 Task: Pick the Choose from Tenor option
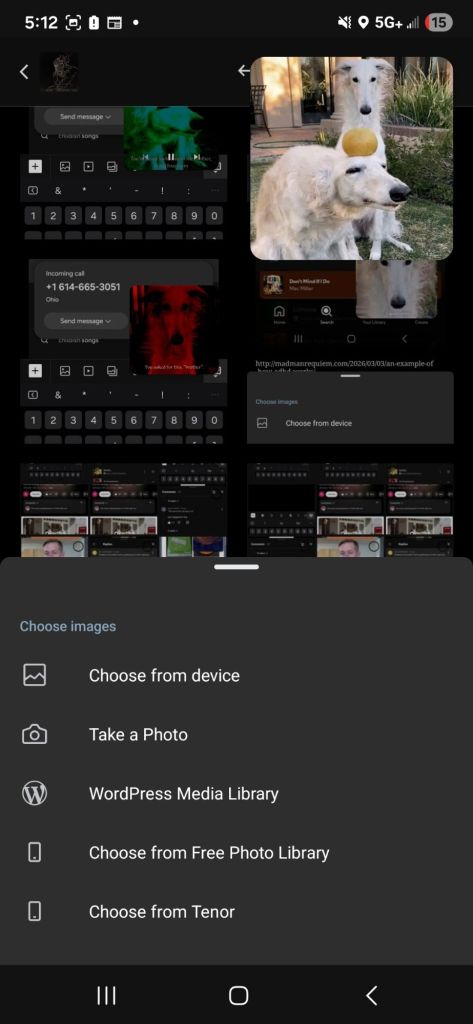(x=236, y=912)
